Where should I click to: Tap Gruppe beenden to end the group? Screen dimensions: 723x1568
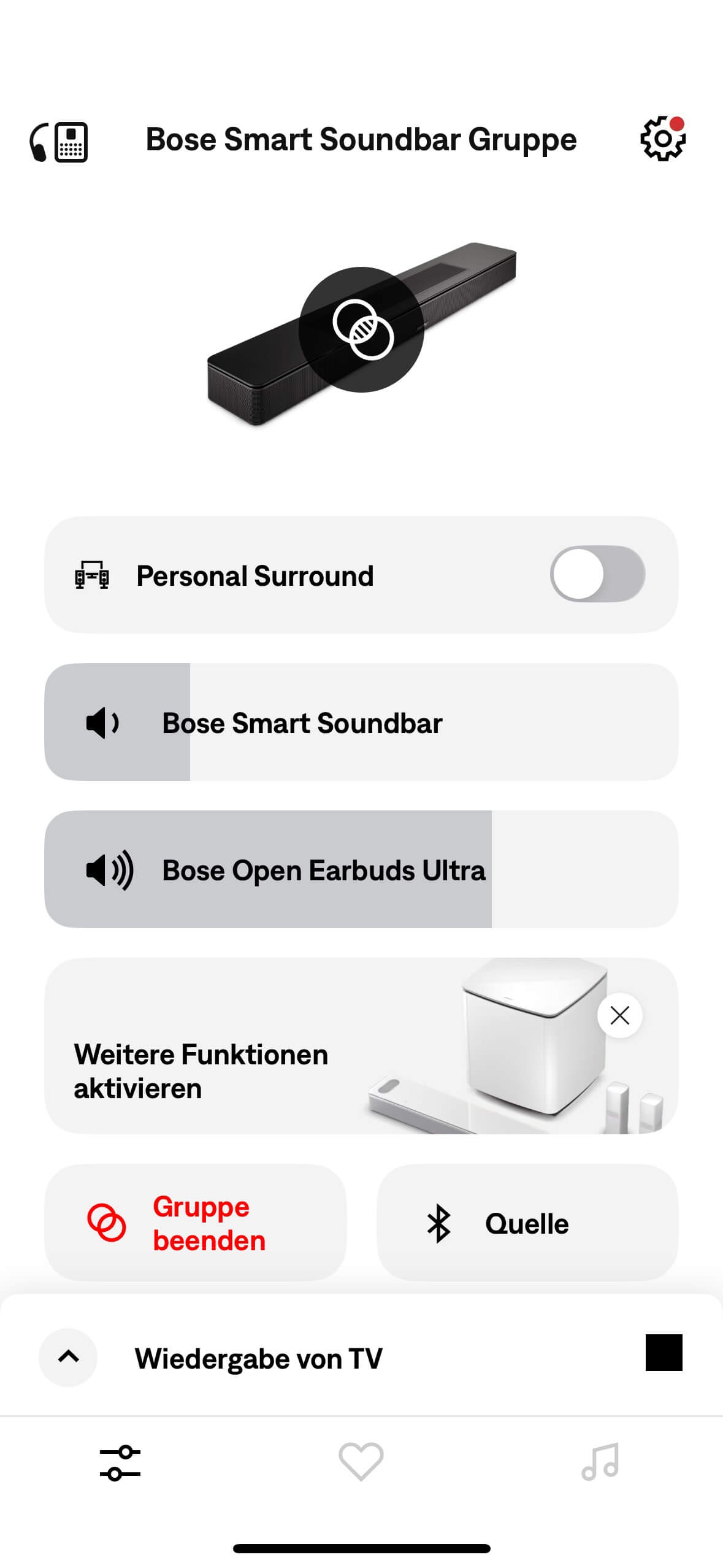(195, 1223)
